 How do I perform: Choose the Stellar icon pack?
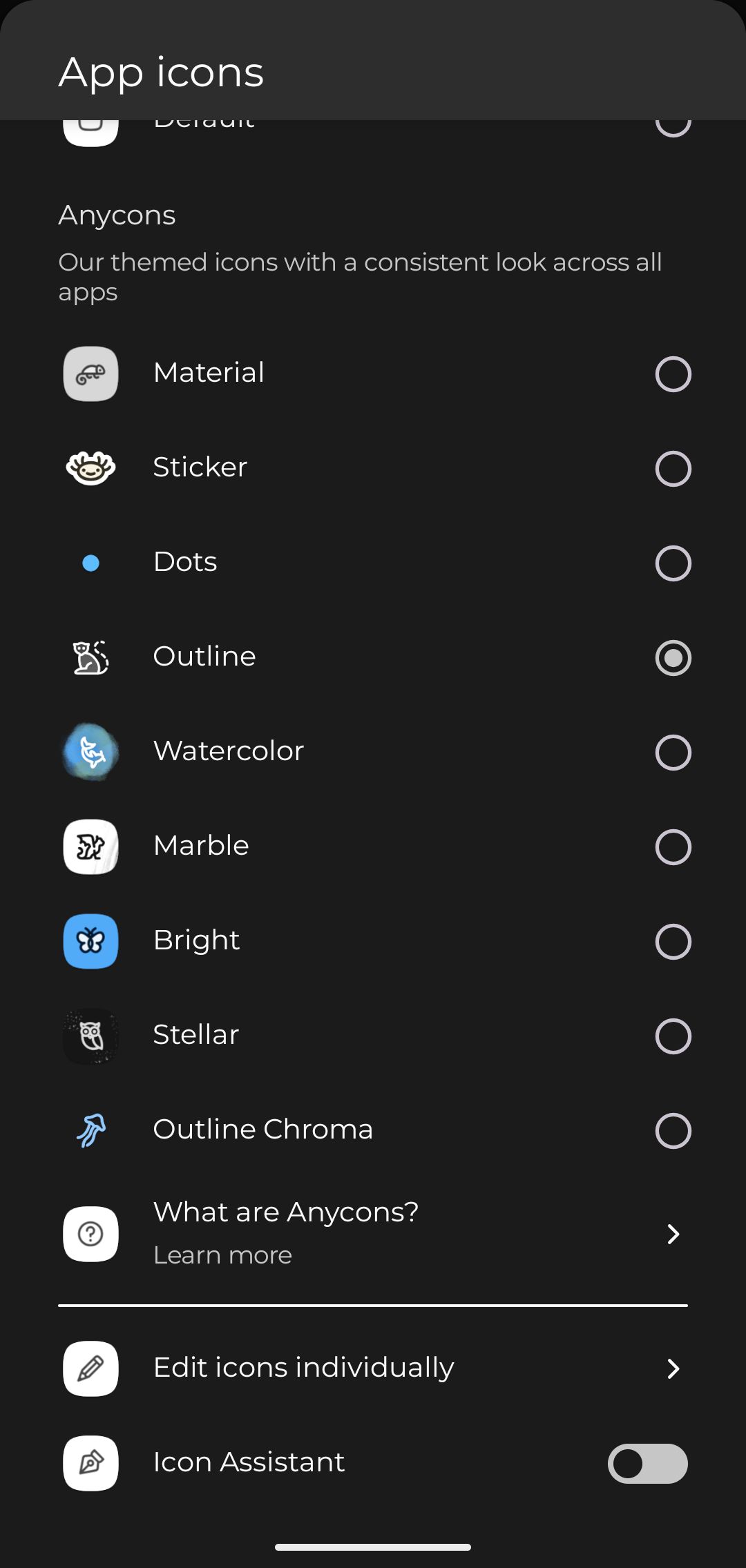pyautogui.click(x=673, y=1036)
